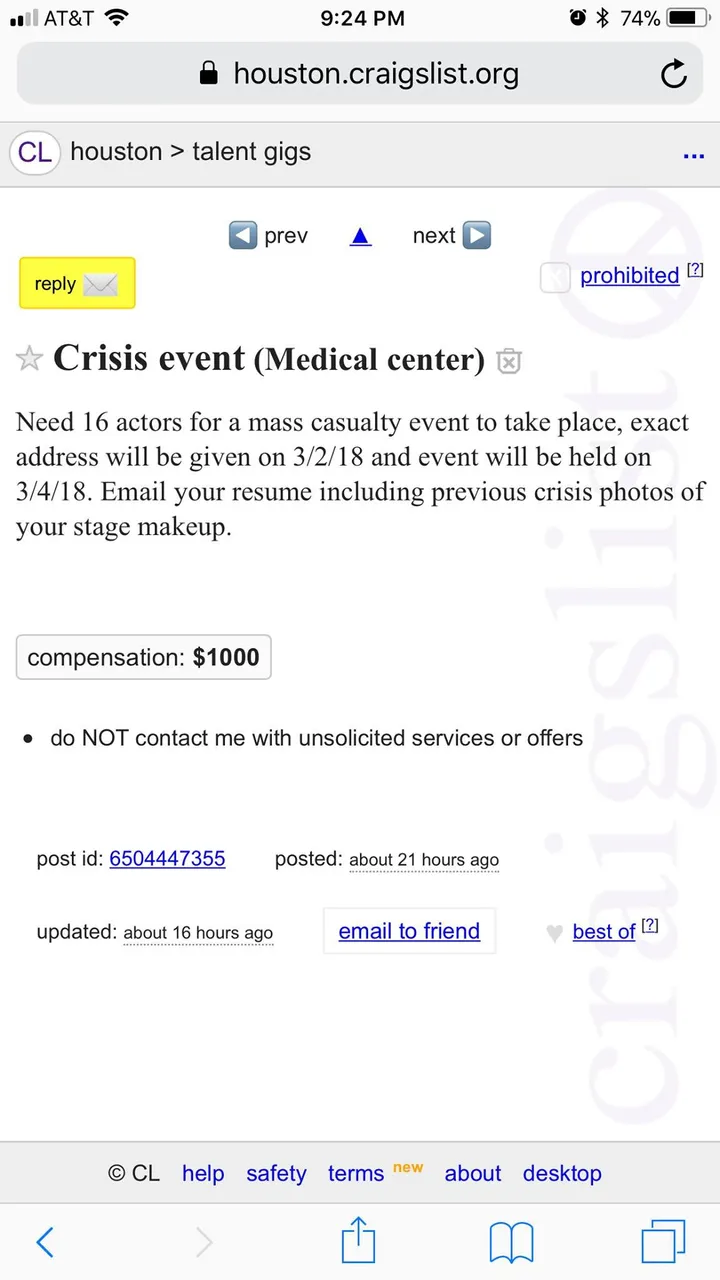Open the talent gigs category

click(252, 152)
